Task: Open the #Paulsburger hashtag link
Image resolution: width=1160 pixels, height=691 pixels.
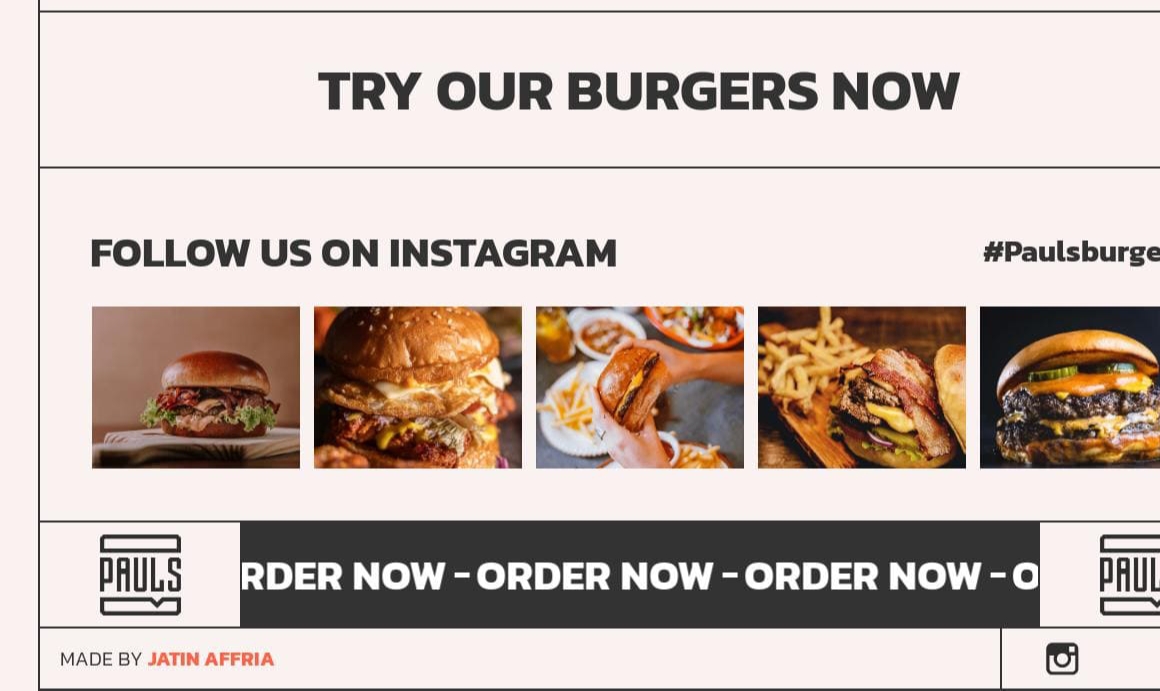Action: pos(1071,252)
